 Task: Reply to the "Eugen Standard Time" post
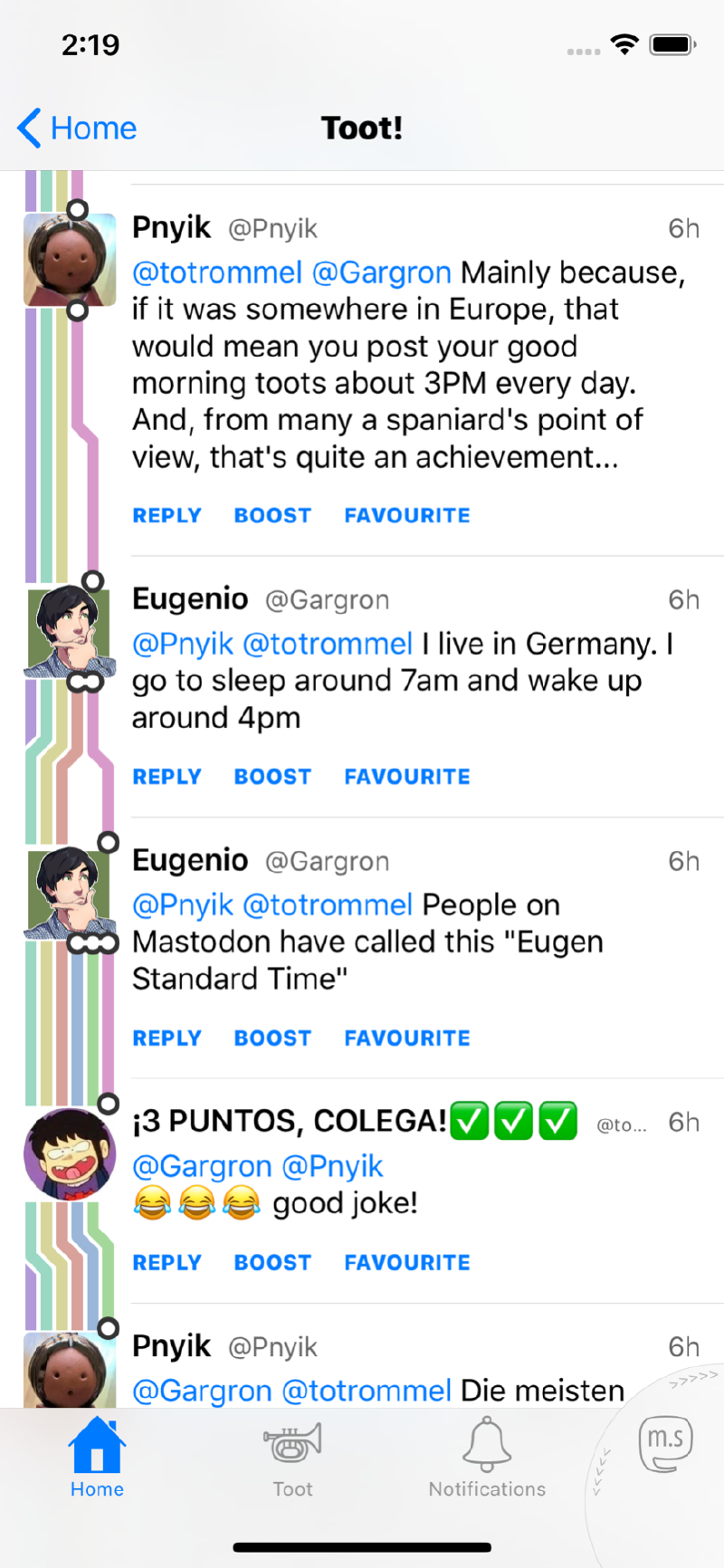[167, 1038]
